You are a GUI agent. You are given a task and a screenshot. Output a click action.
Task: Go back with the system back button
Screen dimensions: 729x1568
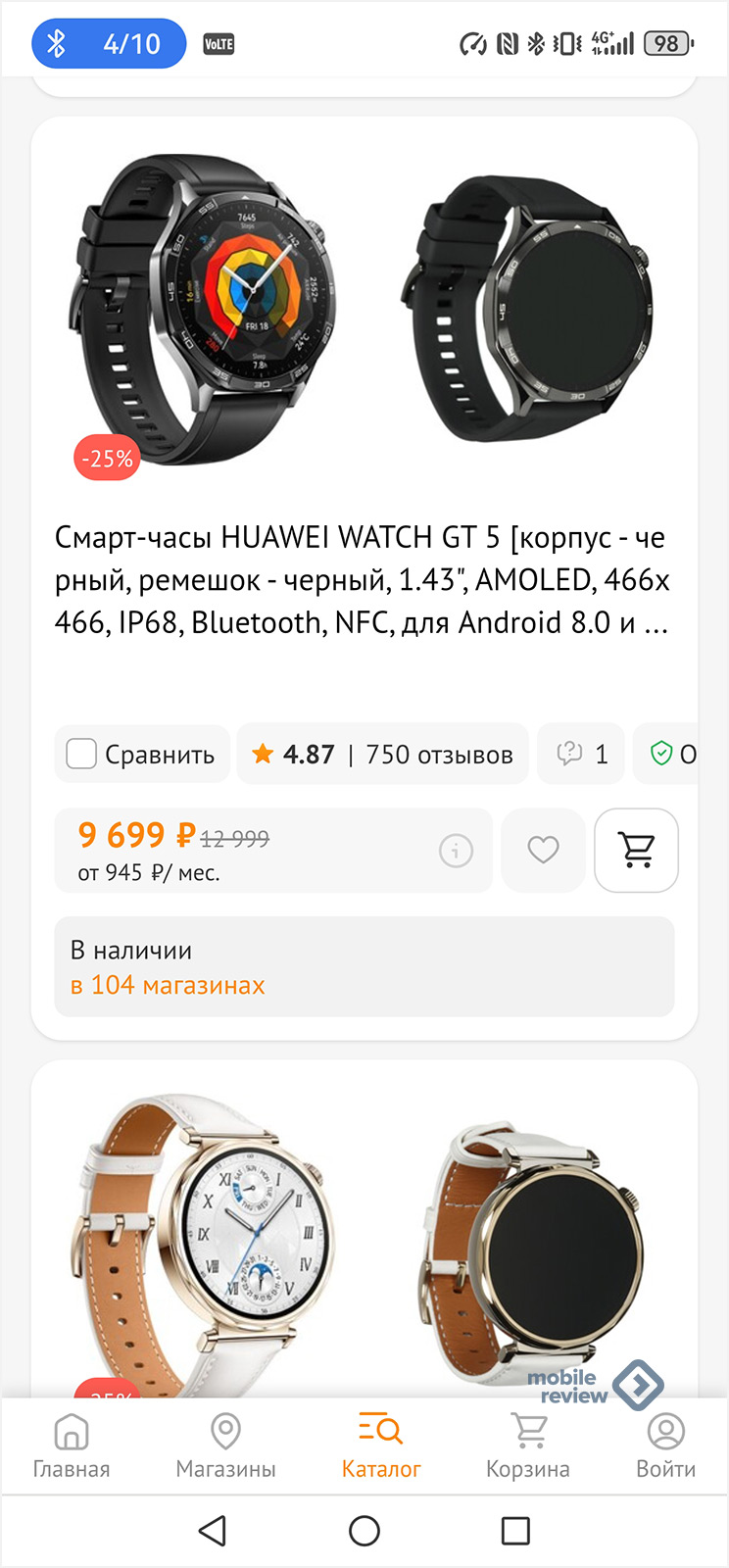point(213,1531)
